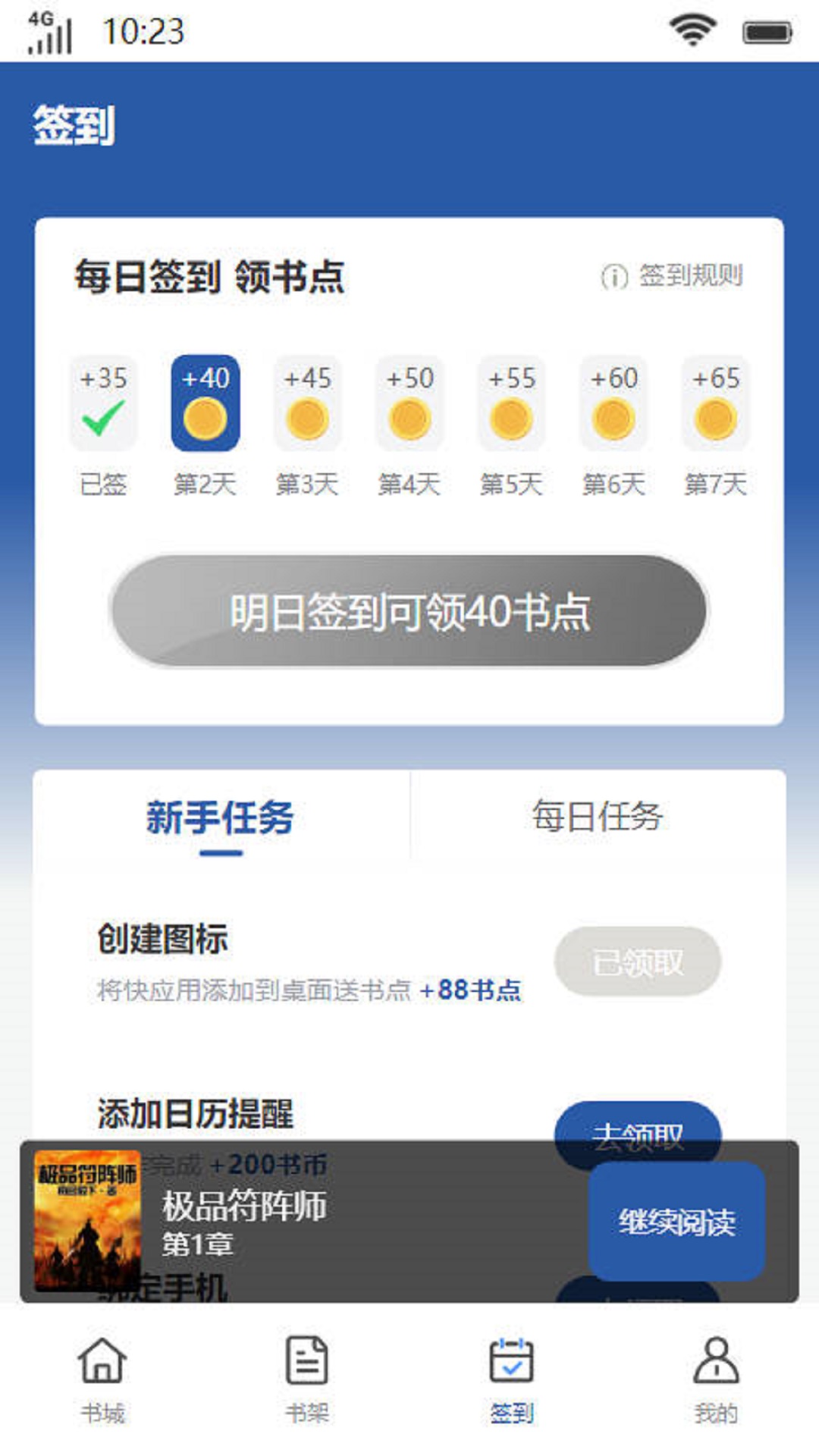This screenshot has height=1456, width=819.
Task: Switch to the 新手任务 tab
Action: coord(220,817)
